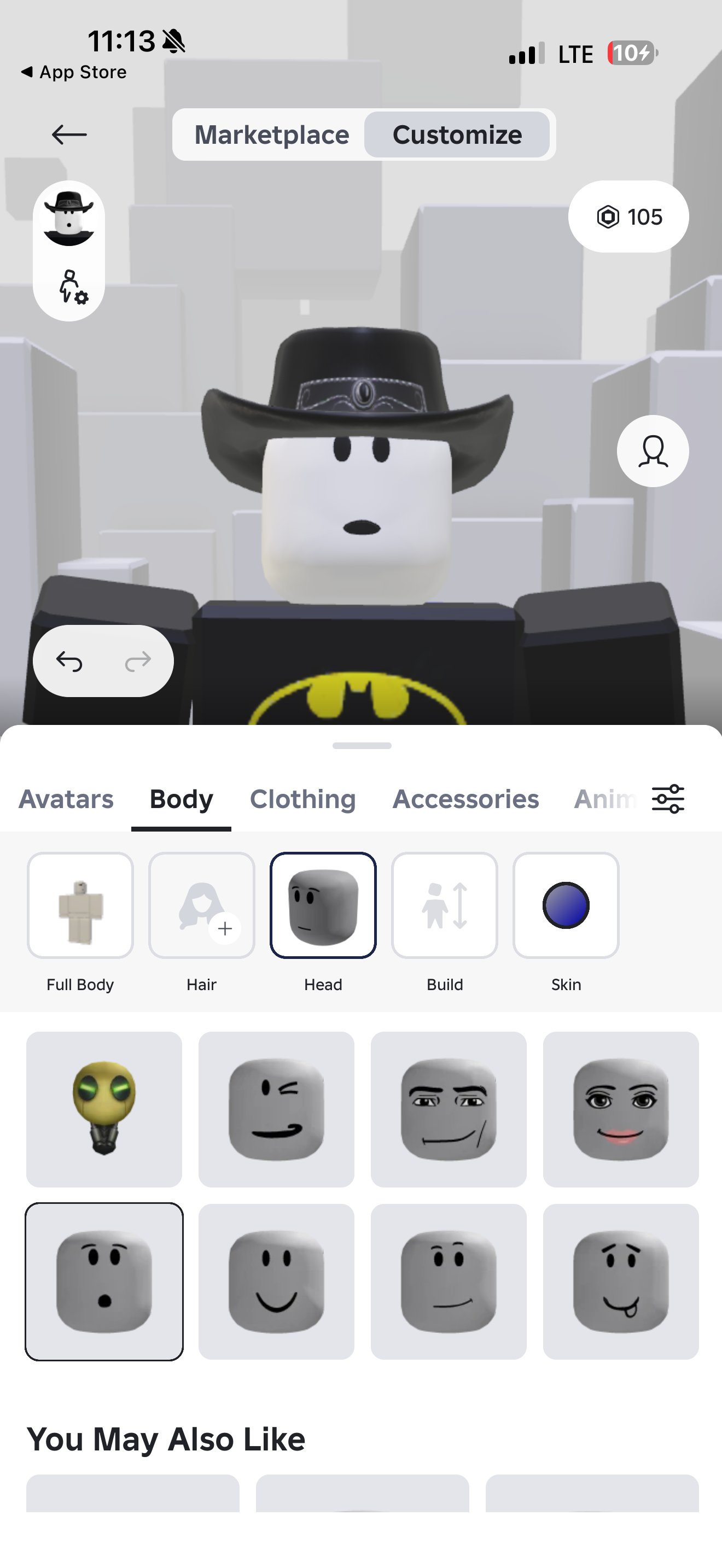Select the head with red lips
722x1568 pixels.
(621, 1109)
